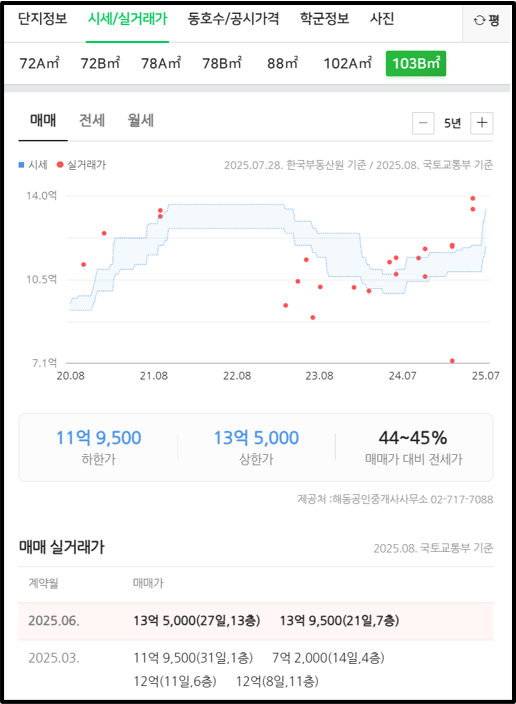Open the 동호수/공시가격 tab
This screenshot has width=516, height=704.
click(x=233, y=19)
